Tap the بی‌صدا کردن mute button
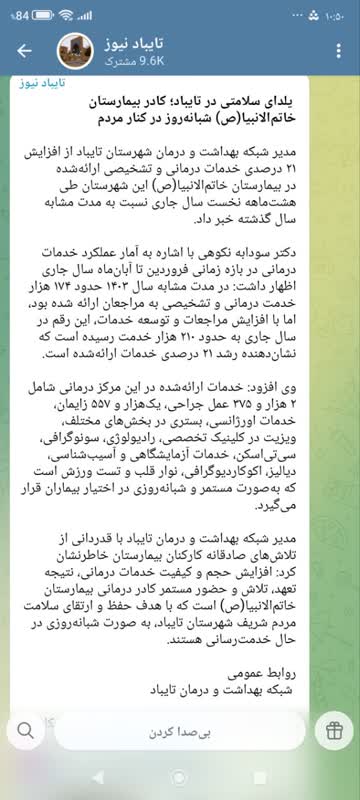This screenshot has width=360, height=800. point(179,731)
